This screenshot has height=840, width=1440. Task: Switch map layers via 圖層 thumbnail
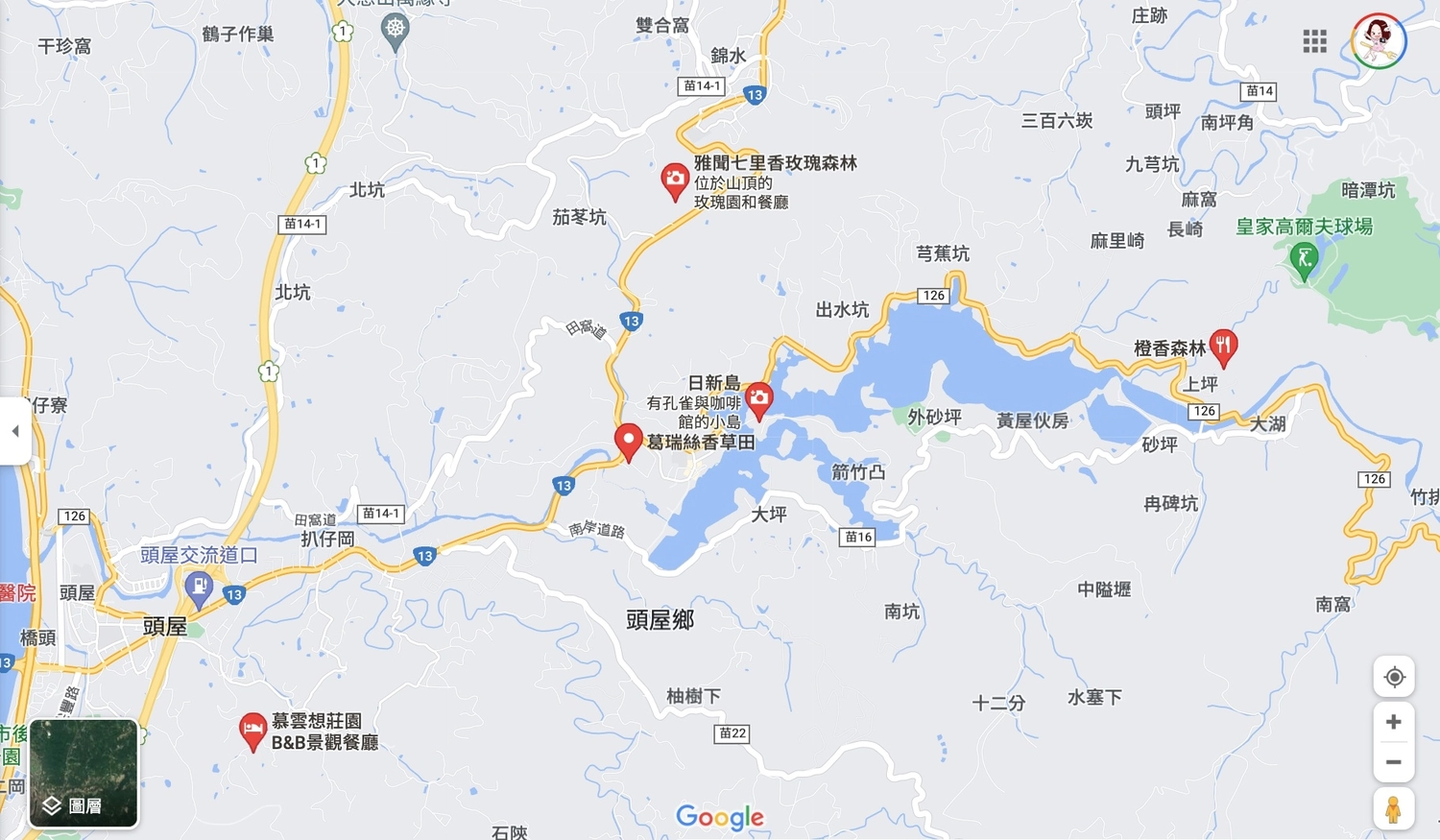tap(84, 773)
